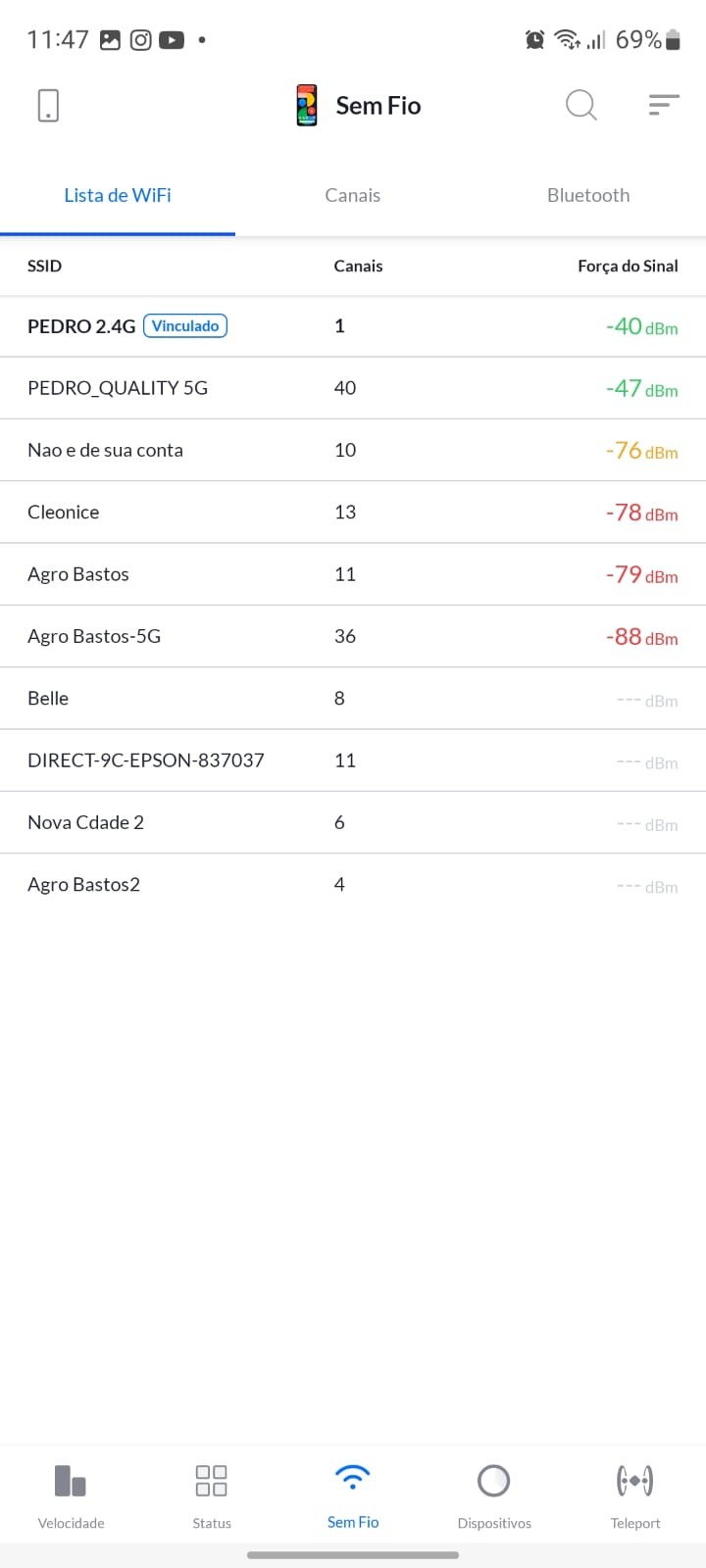Viewport: 706px width, 1568px height.
Task: Open the Status tab
Action: [x=212, y=1495]
